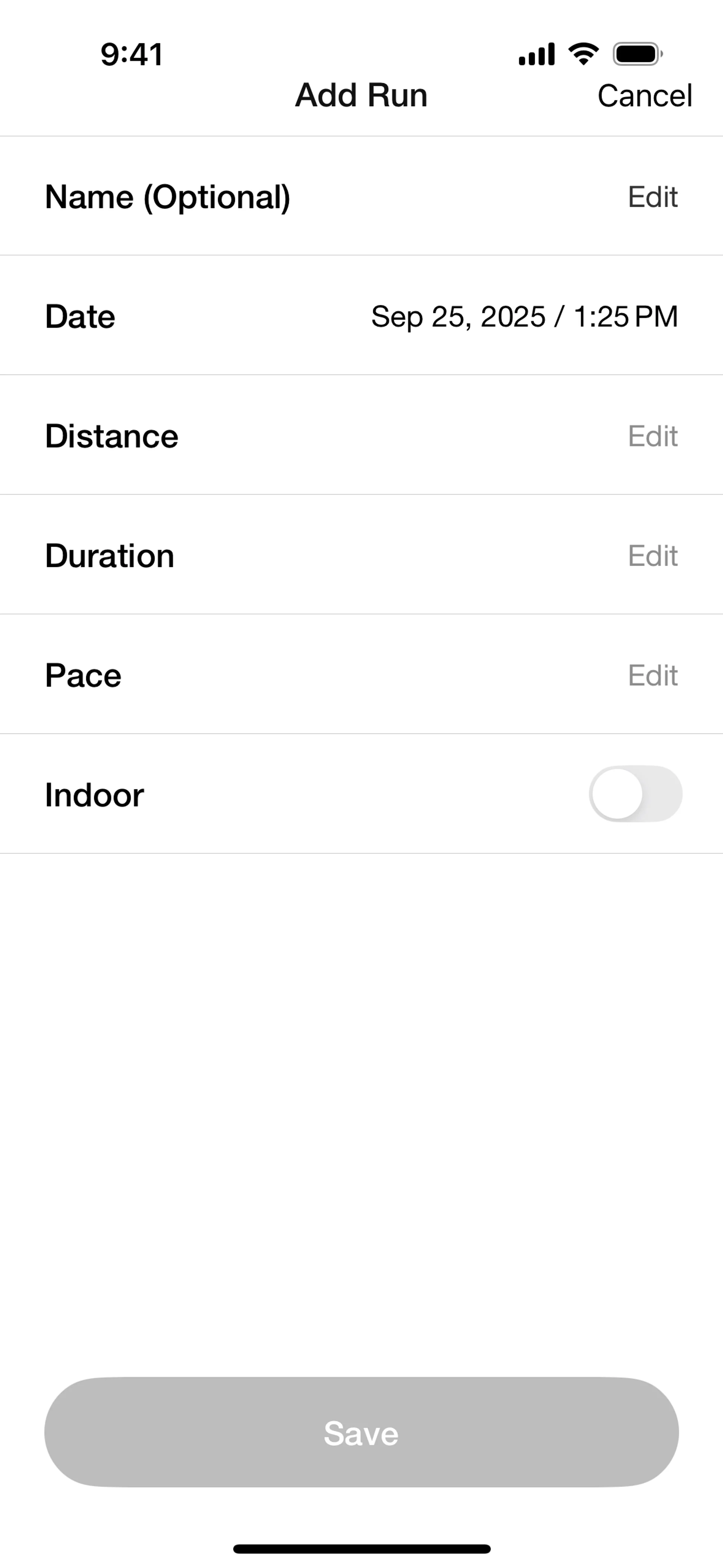Edit the optional run name
723x1568 pixels.
652,197
